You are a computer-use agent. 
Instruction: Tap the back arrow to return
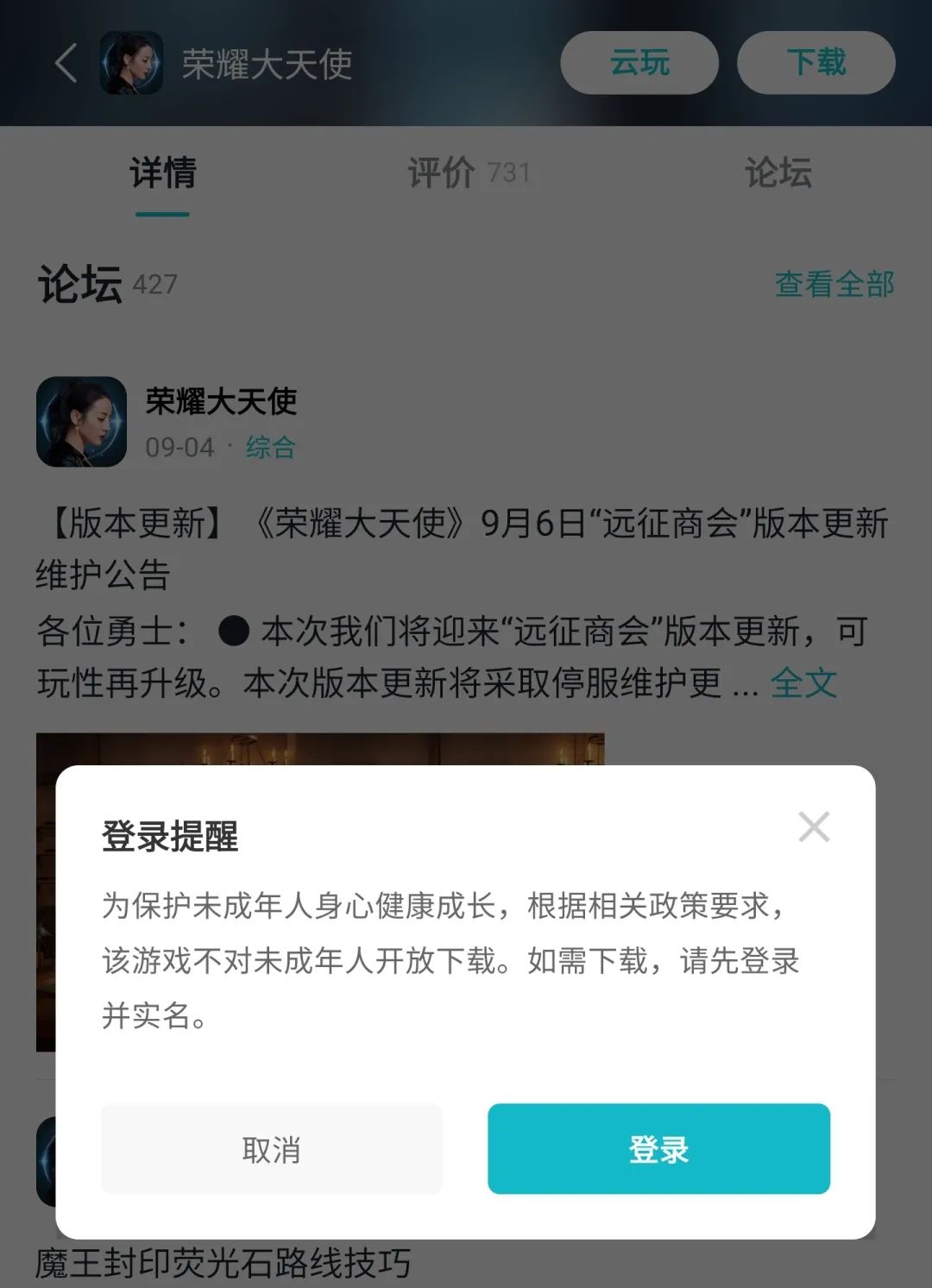coord(65,63)
